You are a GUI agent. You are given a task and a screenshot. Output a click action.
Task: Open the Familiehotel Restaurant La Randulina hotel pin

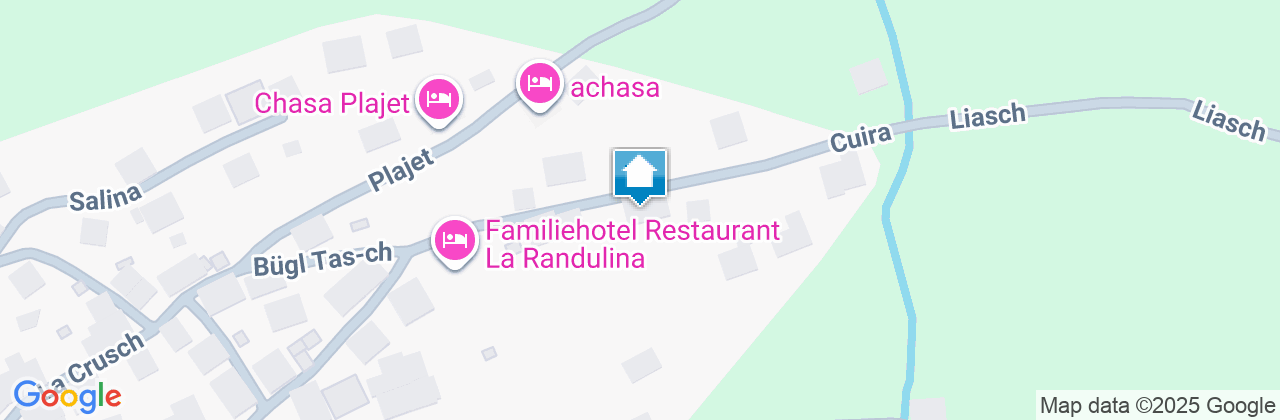[x=455, y=241]
